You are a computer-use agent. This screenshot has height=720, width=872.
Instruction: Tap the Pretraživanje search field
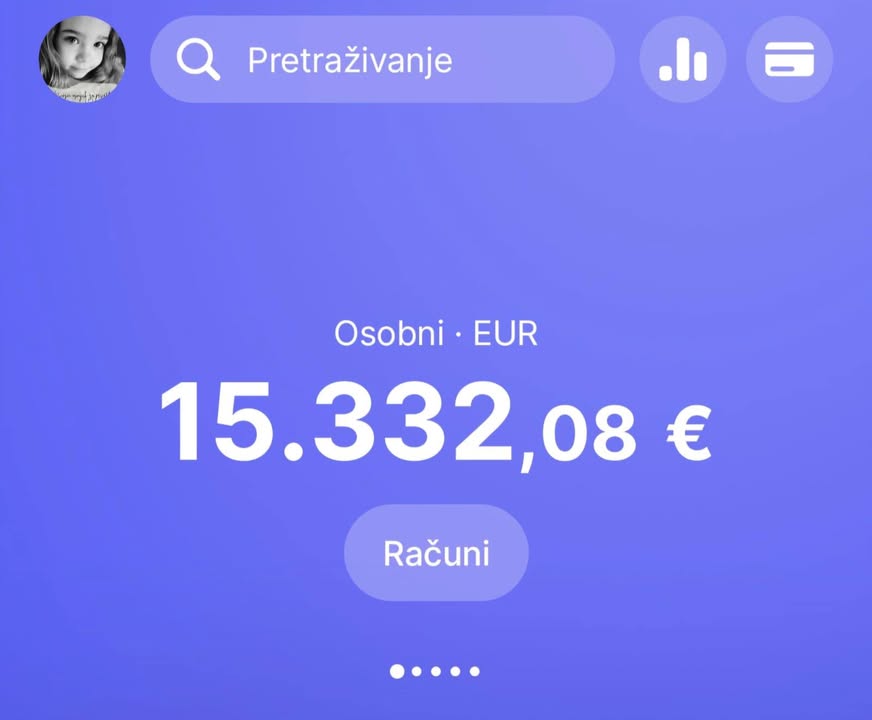382,60
